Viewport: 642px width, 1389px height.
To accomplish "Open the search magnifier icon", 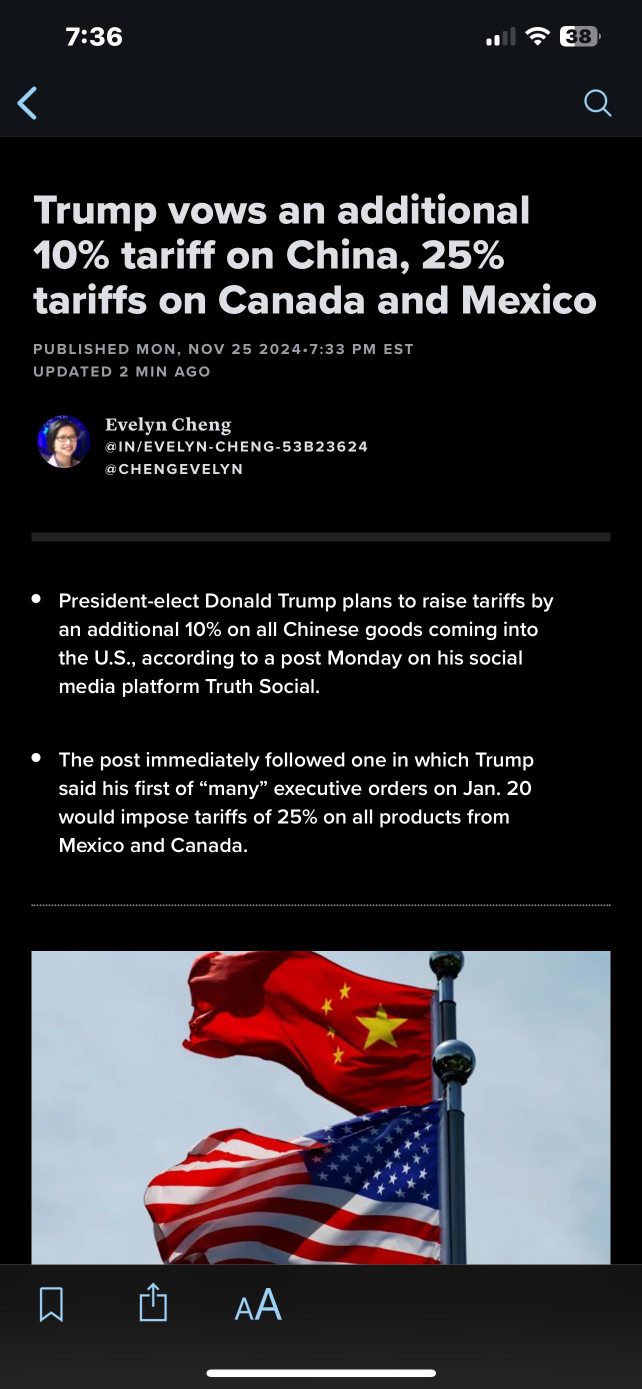I will pos(597,103).
